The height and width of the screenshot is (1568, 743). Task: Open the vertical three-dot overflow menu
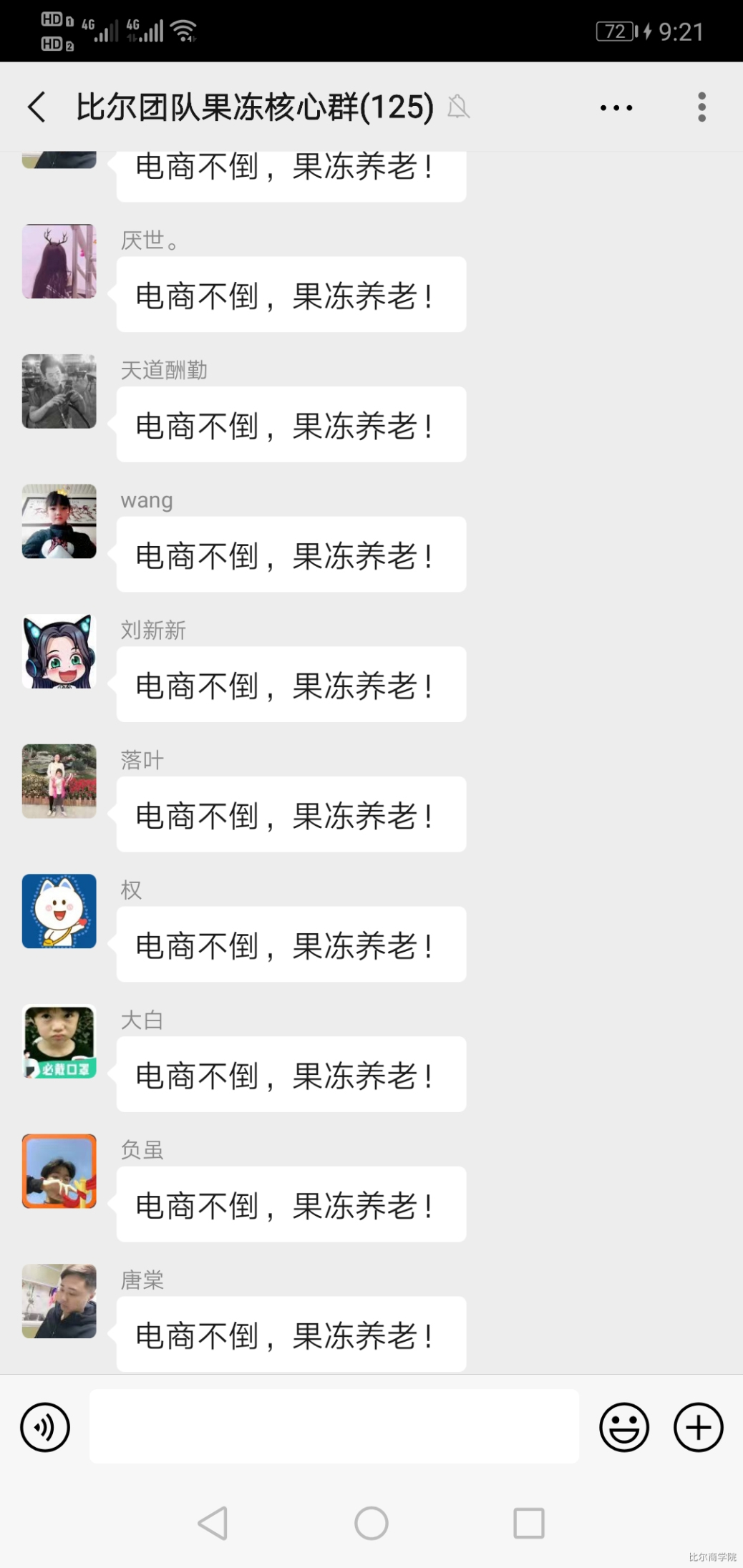pyautogui.click(x=701, y=107)
